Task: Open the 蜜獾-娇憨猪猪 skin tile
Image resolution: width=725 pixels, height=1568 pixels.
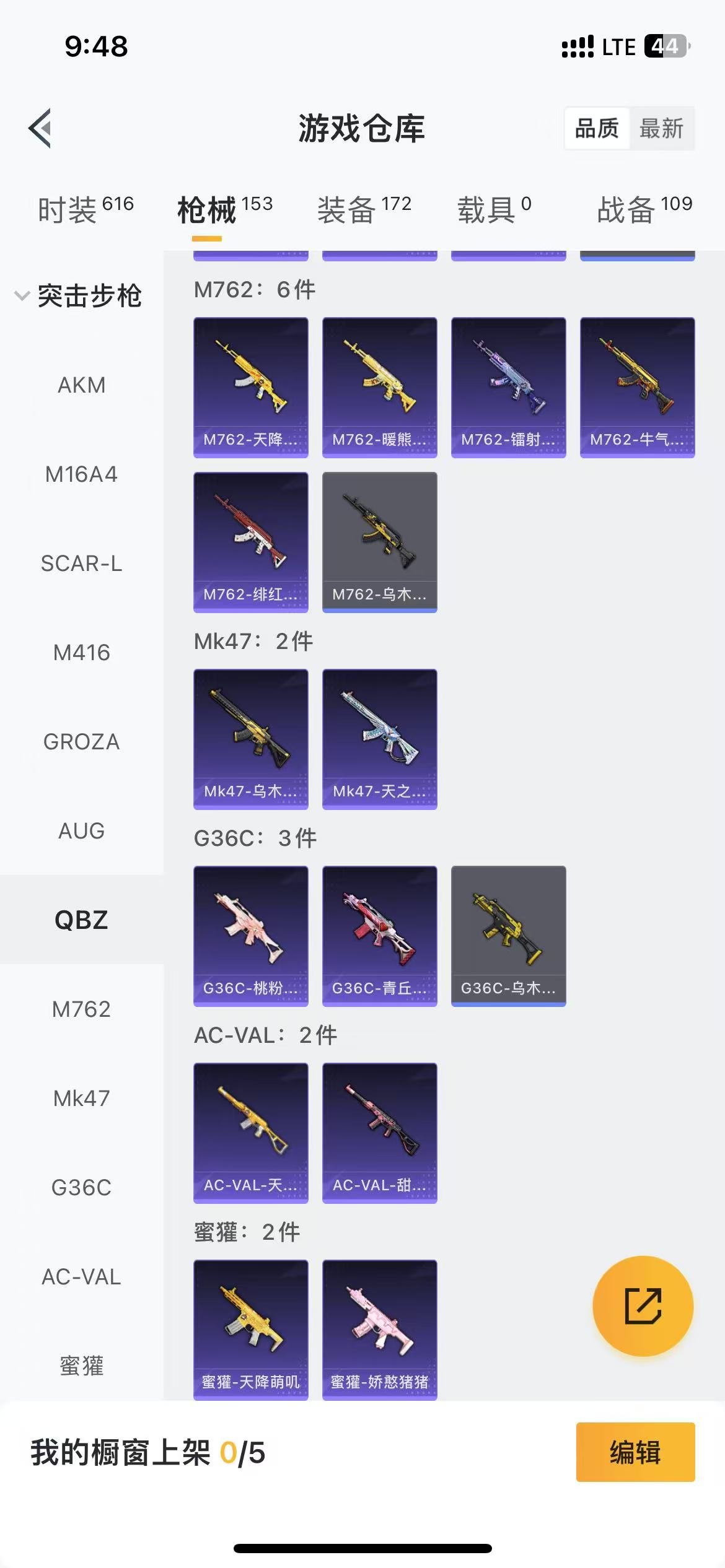Action: pos(379,1330)
